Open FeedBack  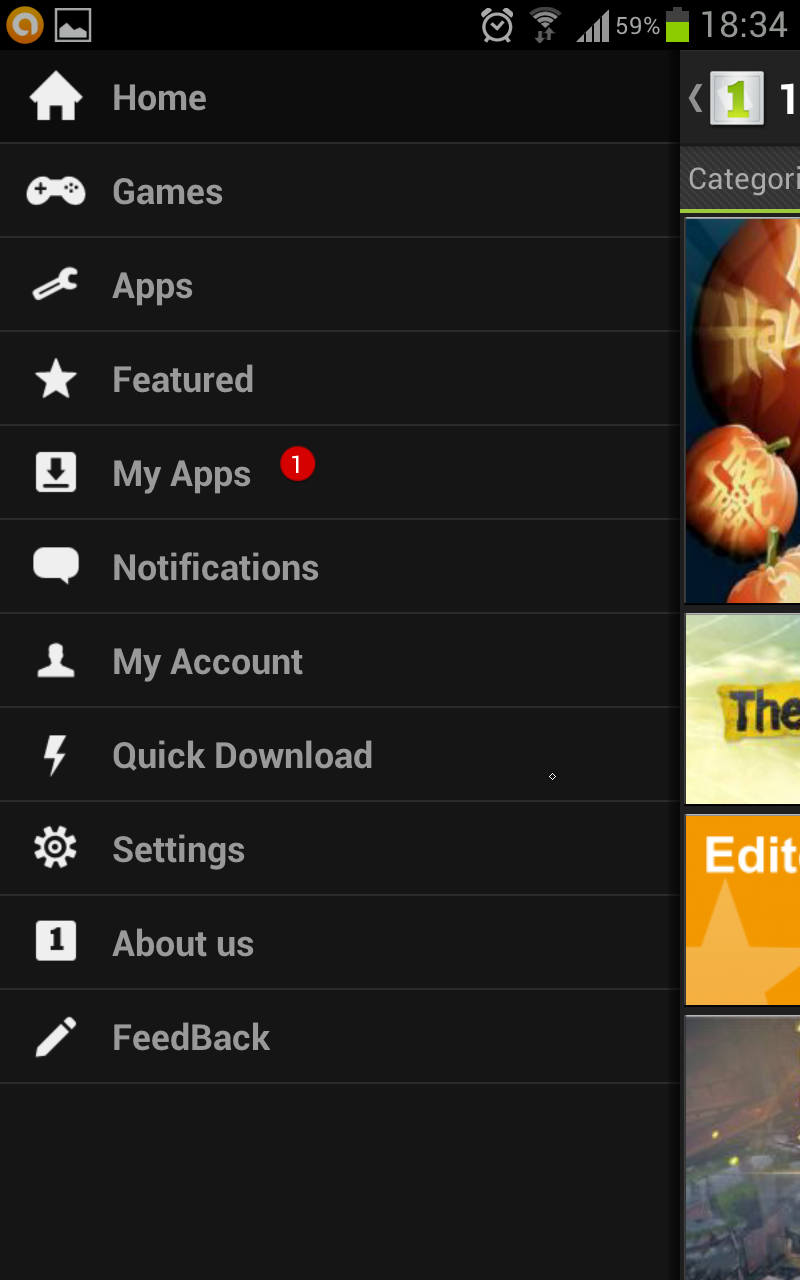coord(191,1037)
